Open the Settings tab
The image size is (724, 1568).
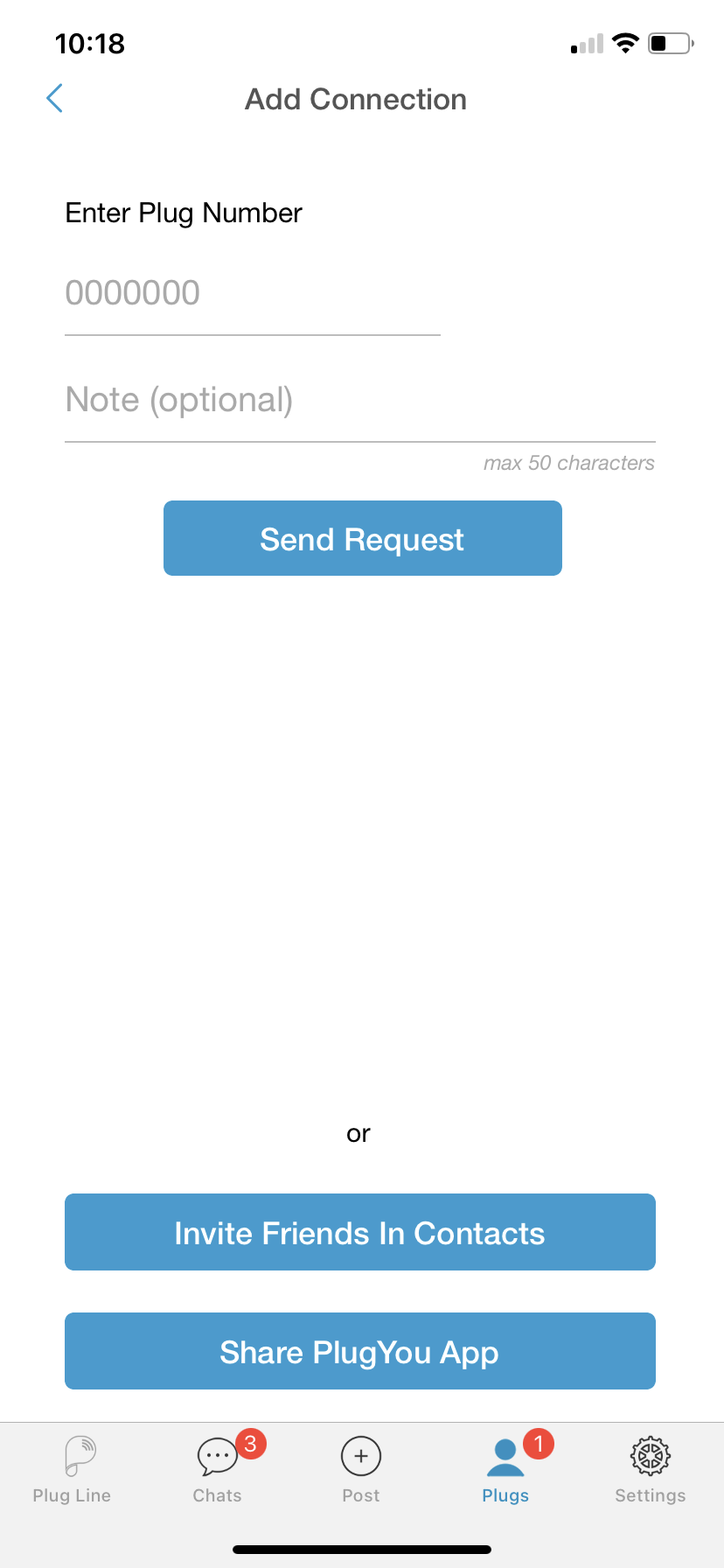click(x=650, y=1469)
